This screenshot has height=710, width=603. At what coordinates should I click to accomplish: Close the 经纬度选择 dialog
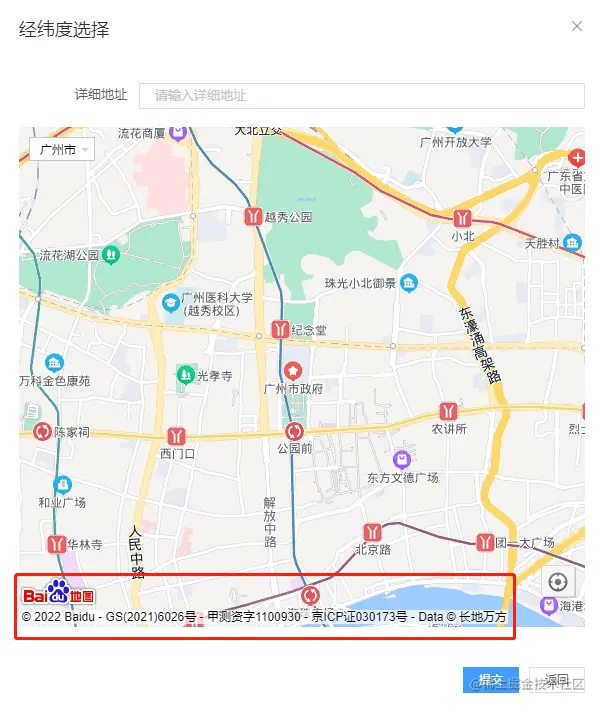tap(576, 27)
